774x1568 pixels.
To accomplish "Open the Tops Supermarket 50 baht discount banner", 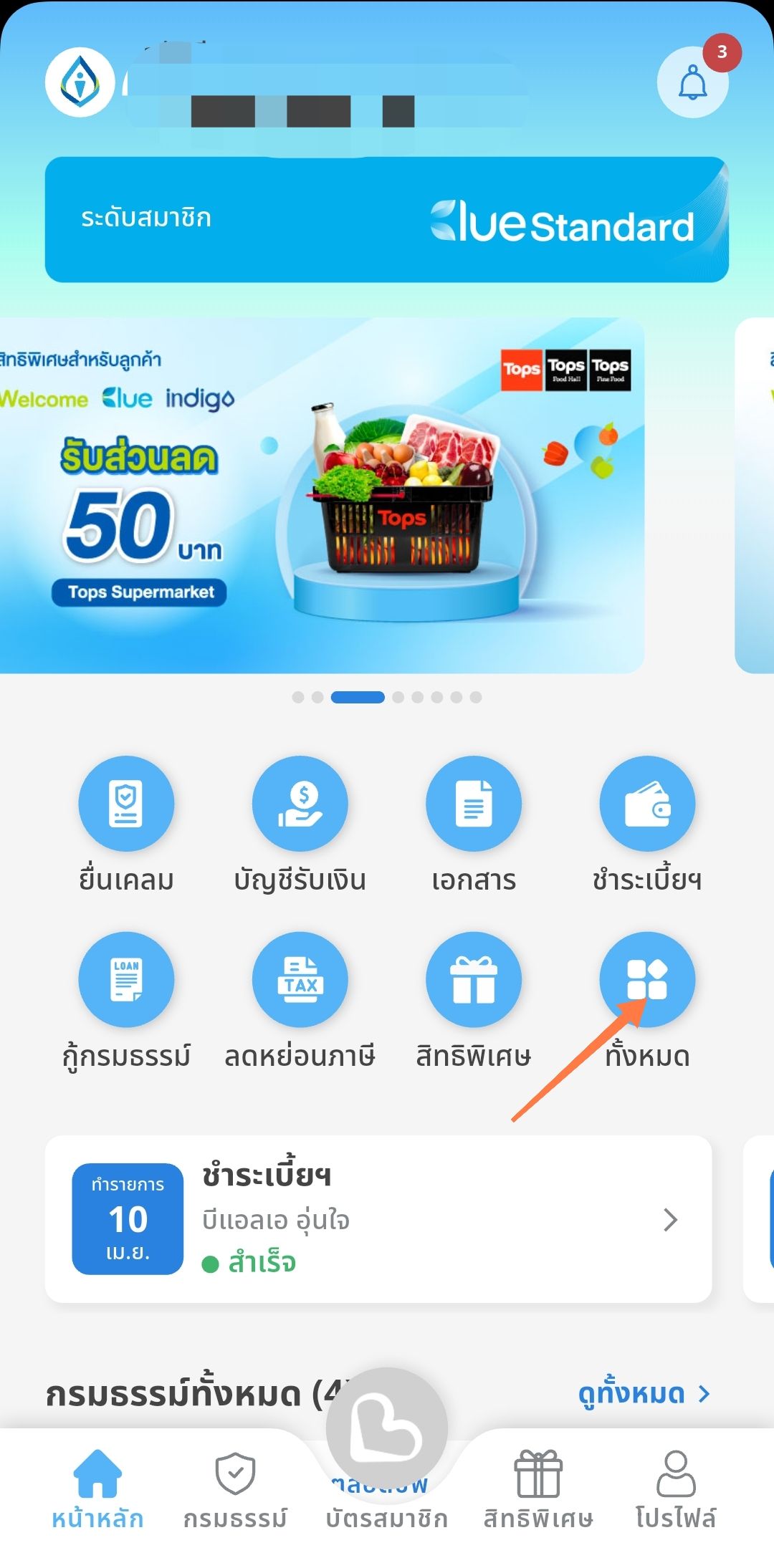I will [x=321, y=495].
